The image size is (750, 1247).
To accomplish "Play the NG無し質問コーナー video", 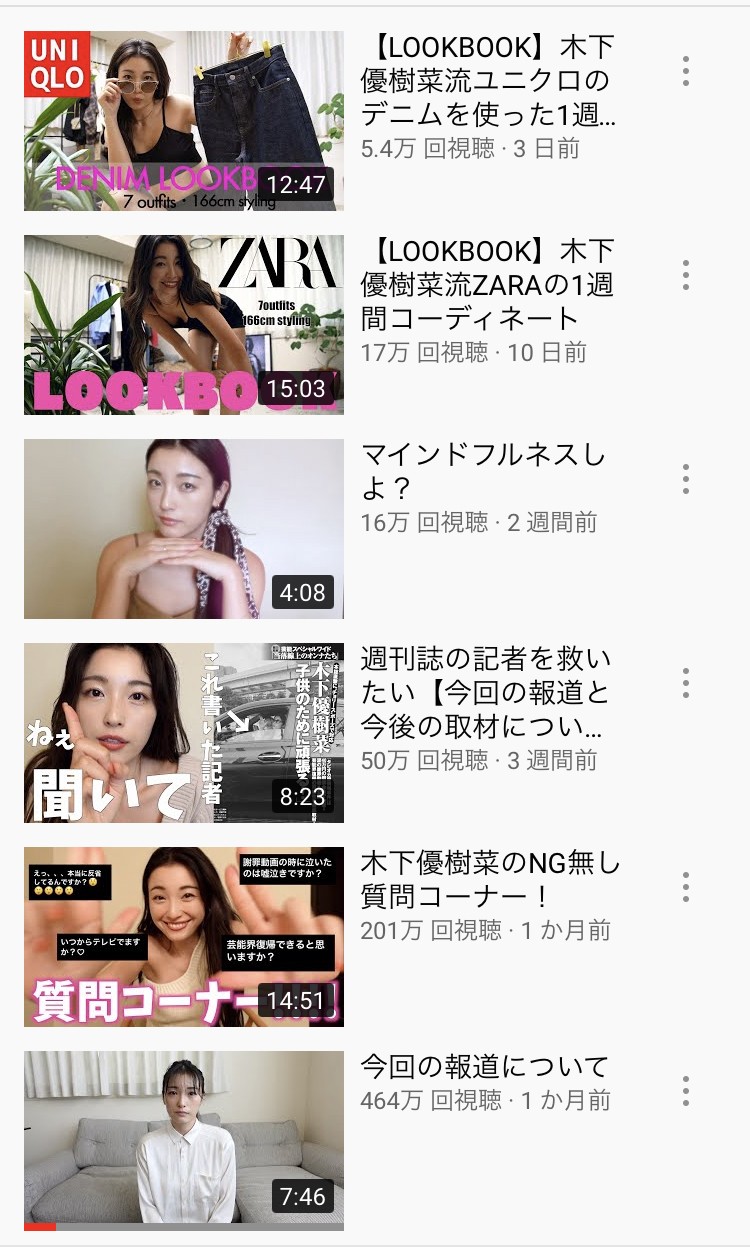I will [184, 937].
